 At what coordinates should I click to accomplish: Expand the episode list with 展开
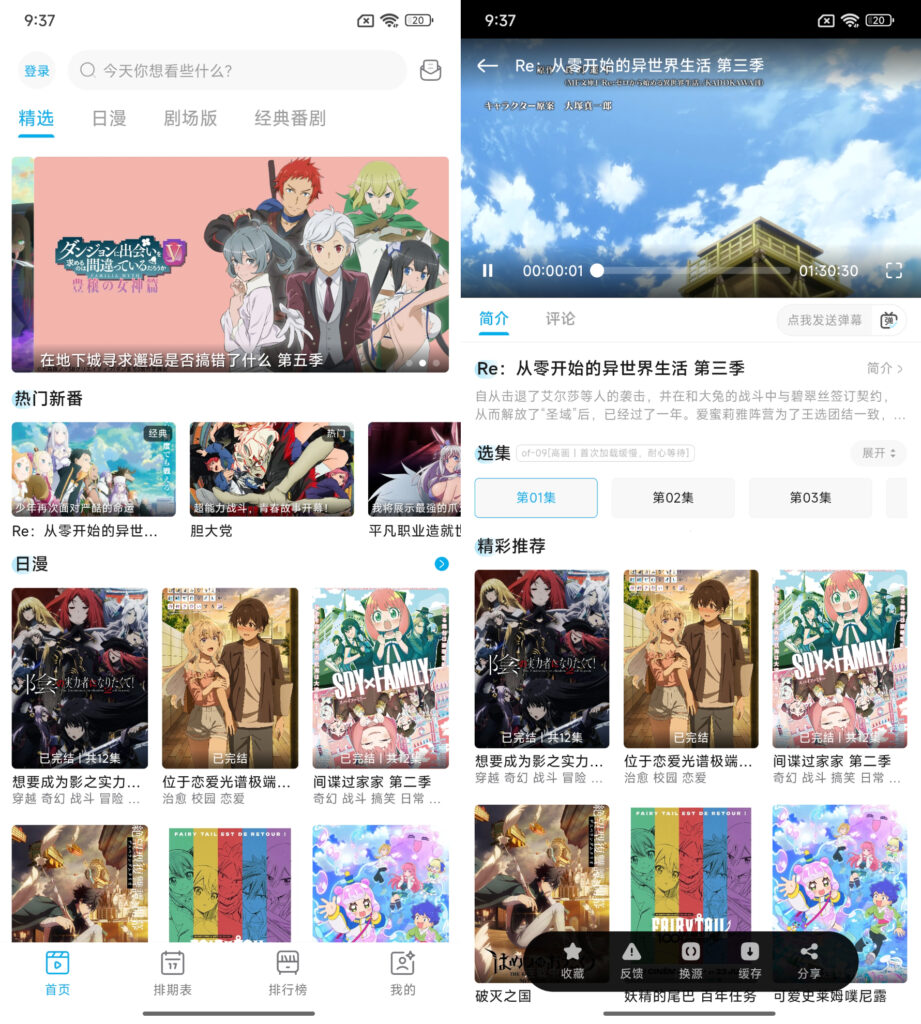coord(878,453)
